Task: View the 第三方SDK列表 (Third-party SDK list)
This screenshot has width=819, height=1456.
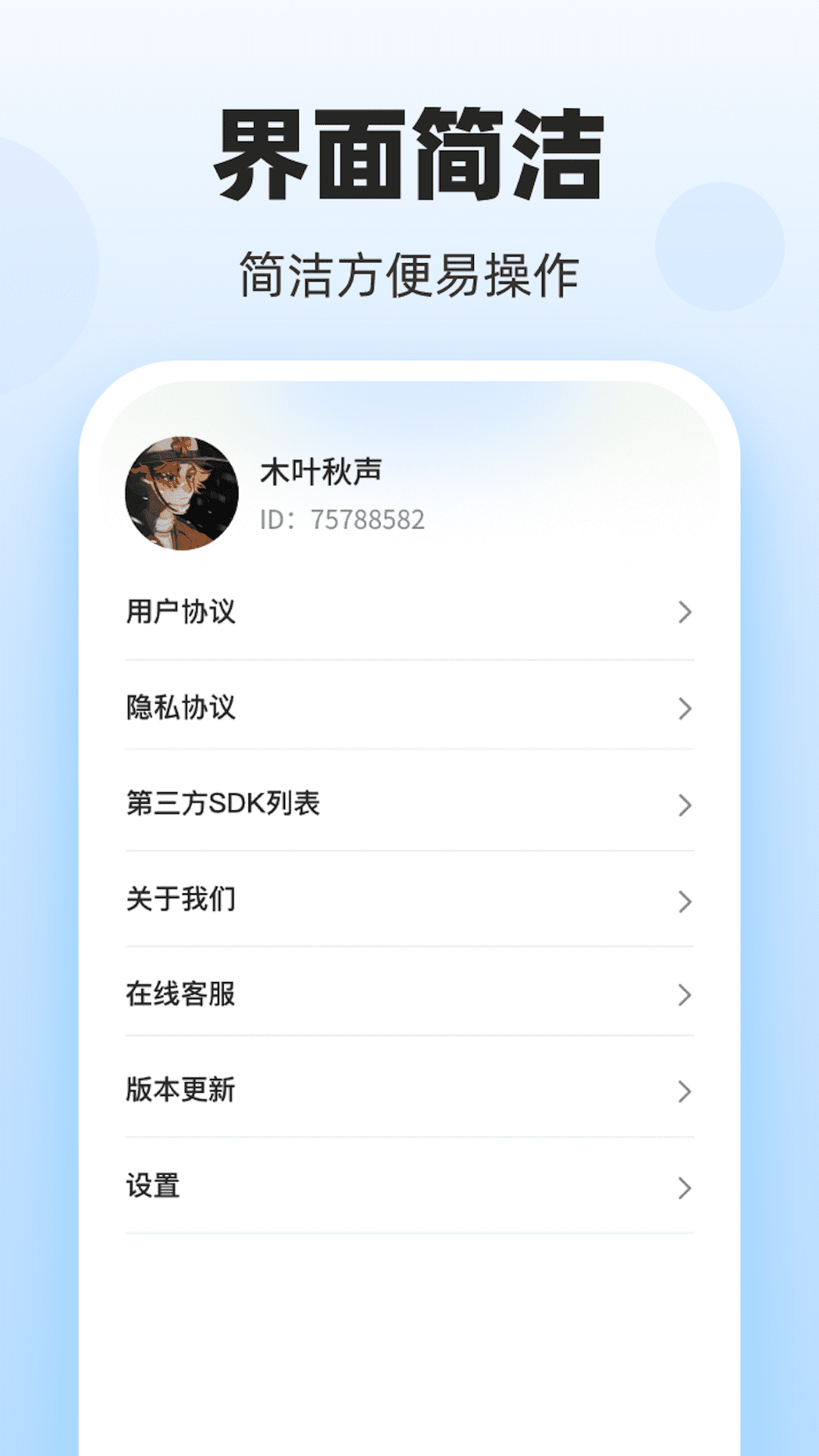Action: click(220, 805)
